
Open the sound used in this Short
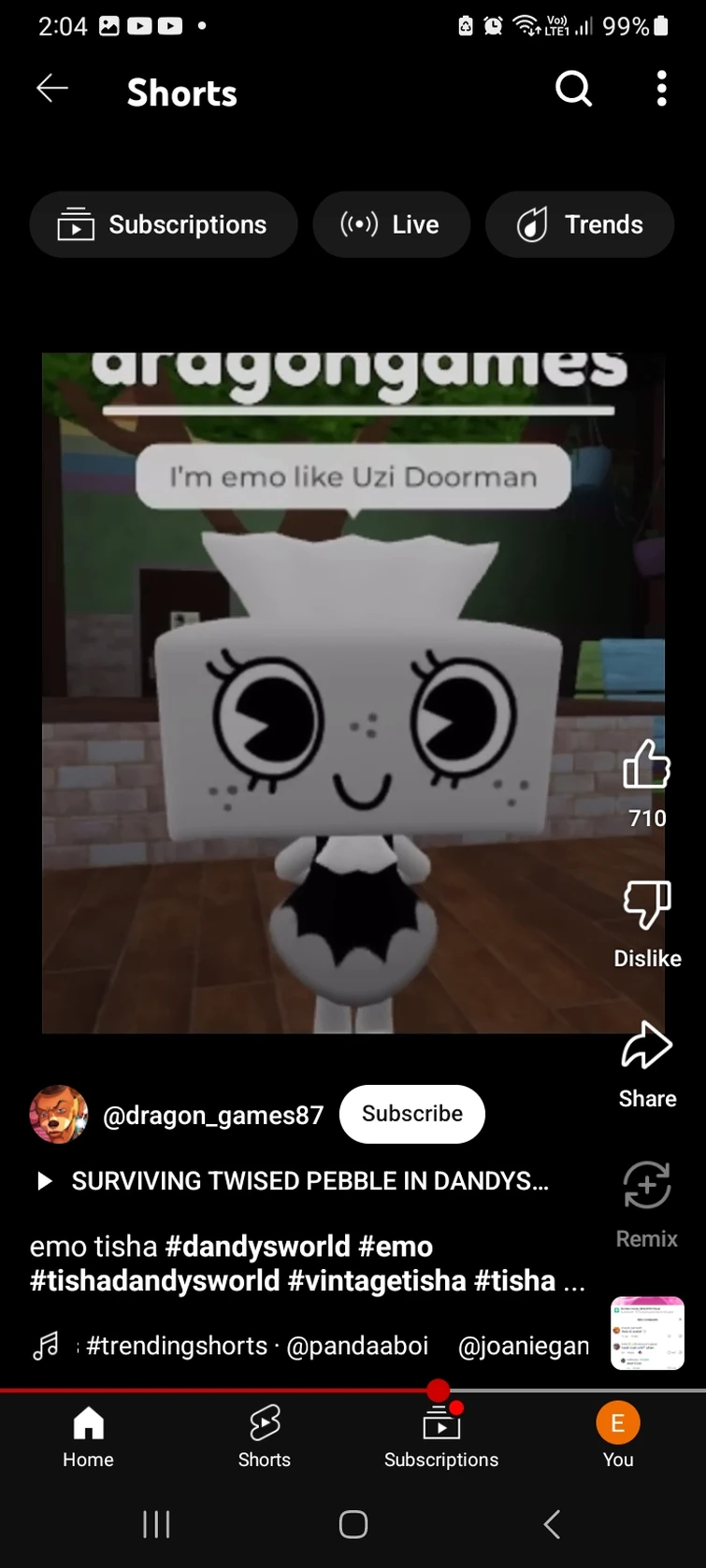310,1346
